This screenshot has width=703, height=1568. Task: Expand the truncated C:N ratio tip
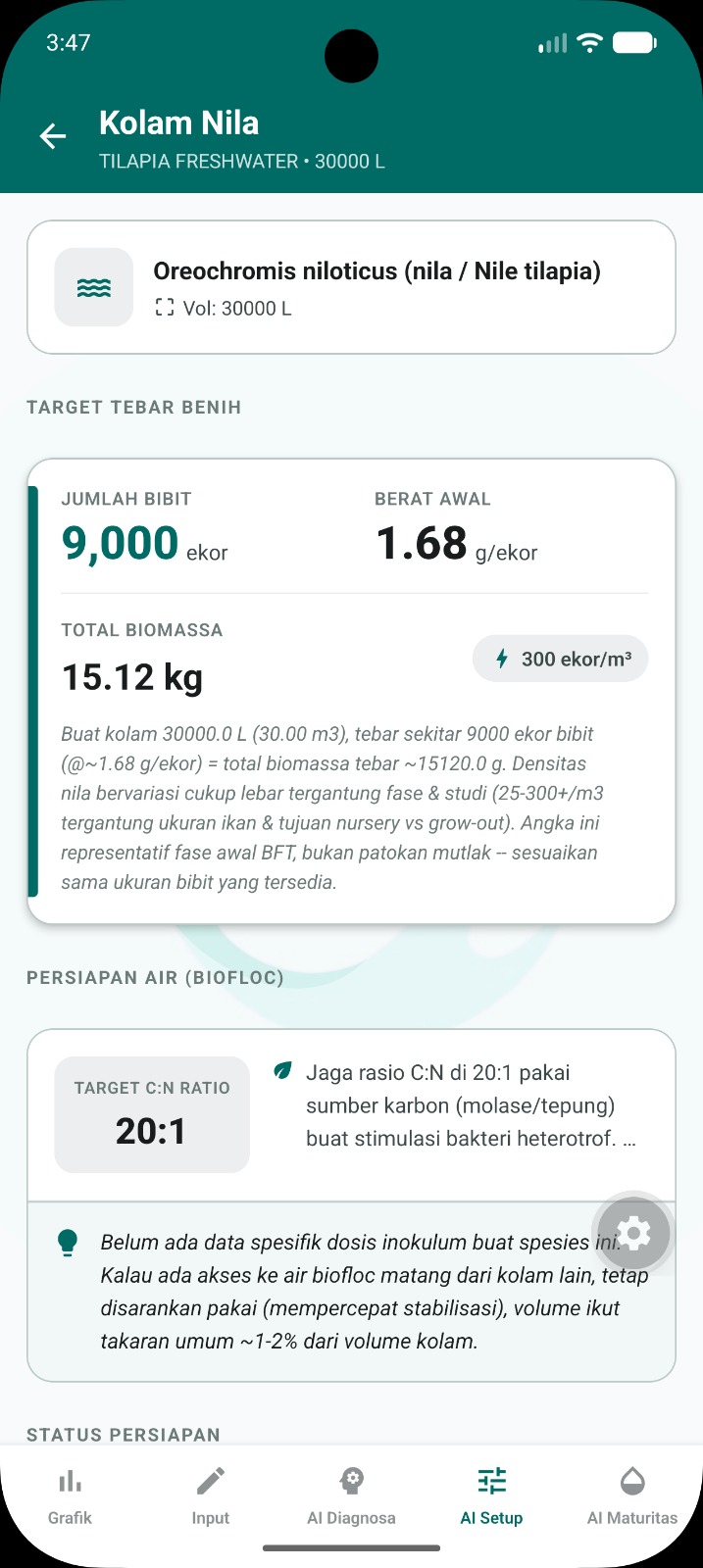coord(471,1105)
